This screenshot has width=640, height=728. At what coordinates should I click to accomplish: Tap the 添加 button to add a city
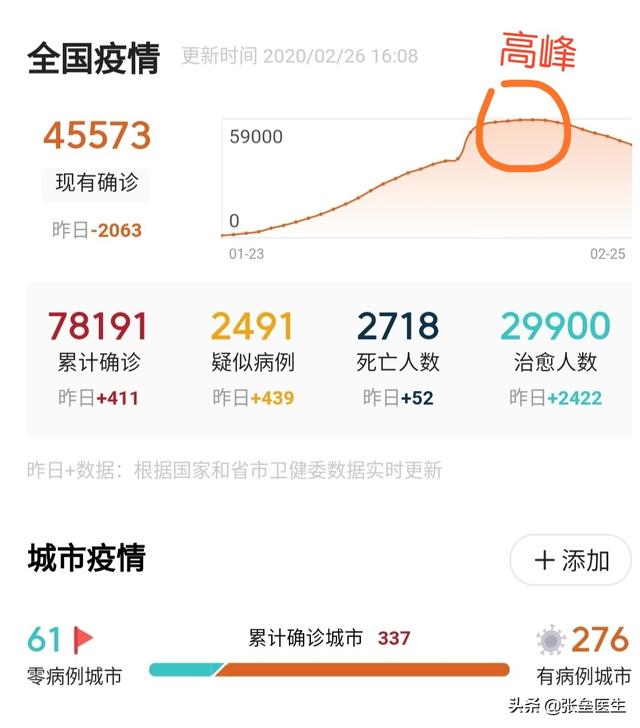click(572, 560)
